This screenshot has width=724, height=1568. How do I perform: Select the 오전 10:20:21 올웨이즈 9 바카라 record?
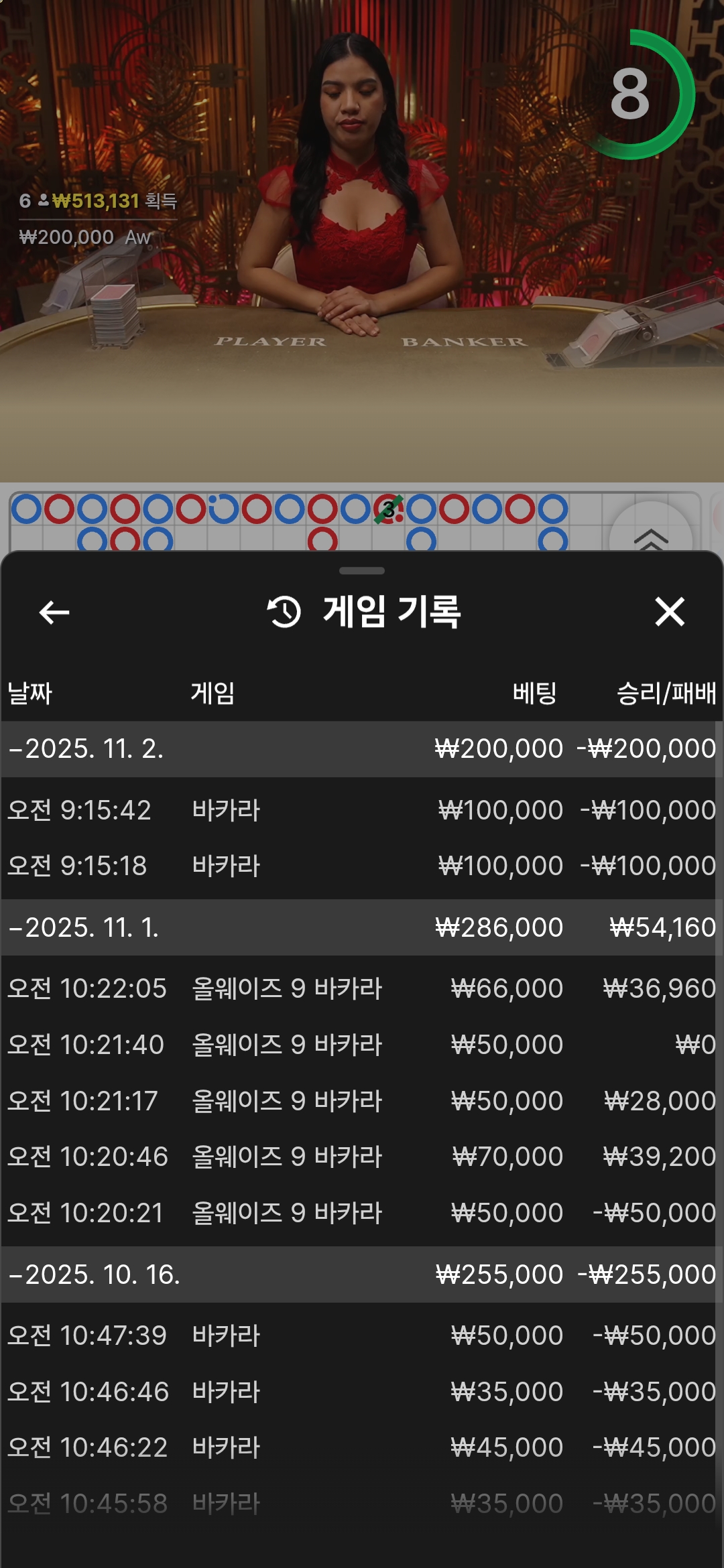[x=362, y=1213]
